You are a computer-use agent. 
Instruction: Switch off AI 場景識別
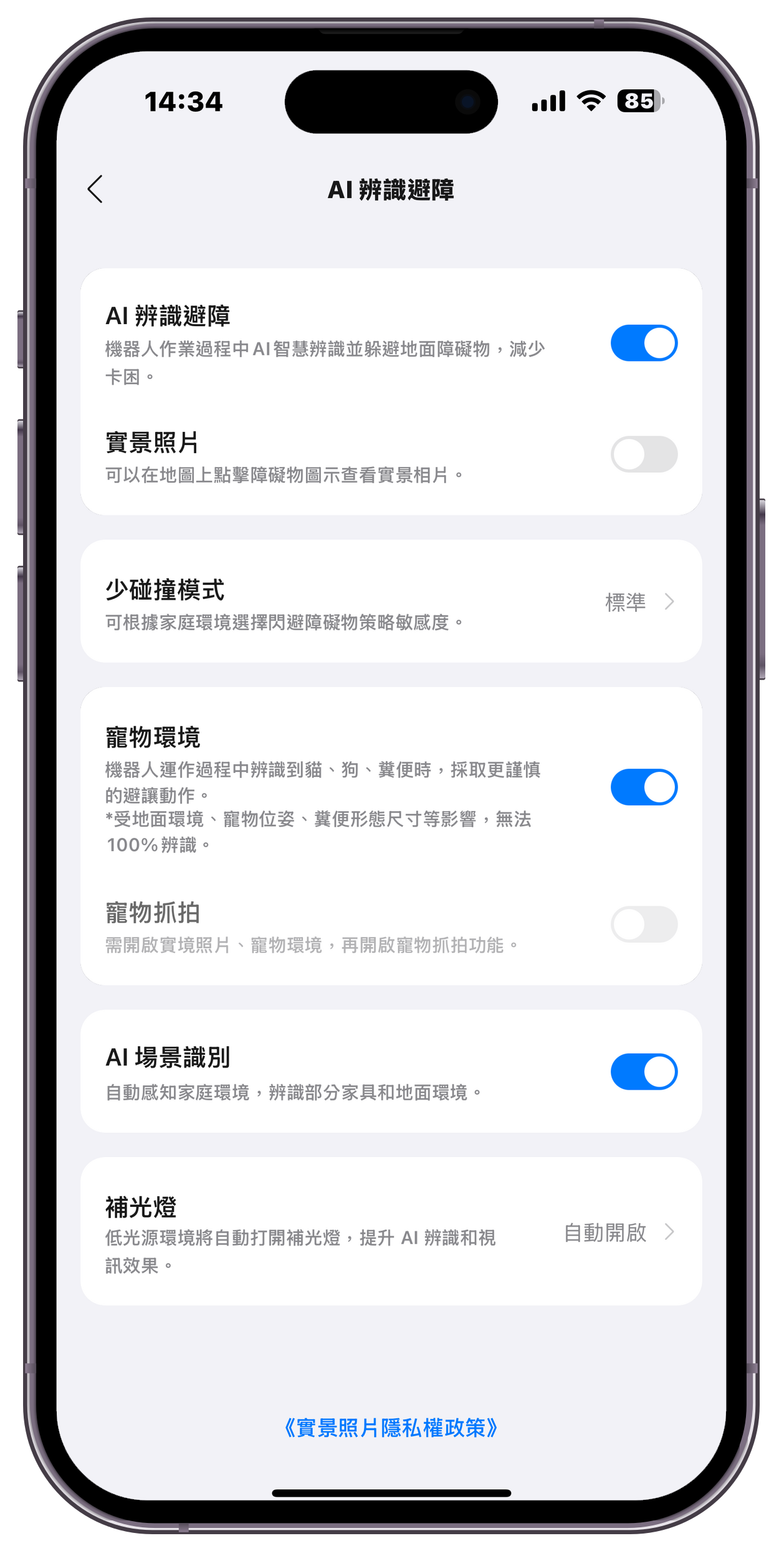(643, 1072)
